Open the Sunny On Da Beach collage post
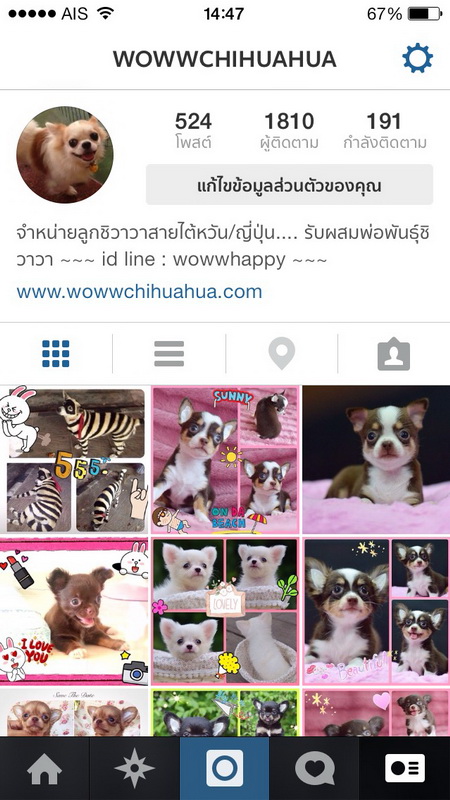This screenshot has width=450, height=800. [x=225, y=460]
